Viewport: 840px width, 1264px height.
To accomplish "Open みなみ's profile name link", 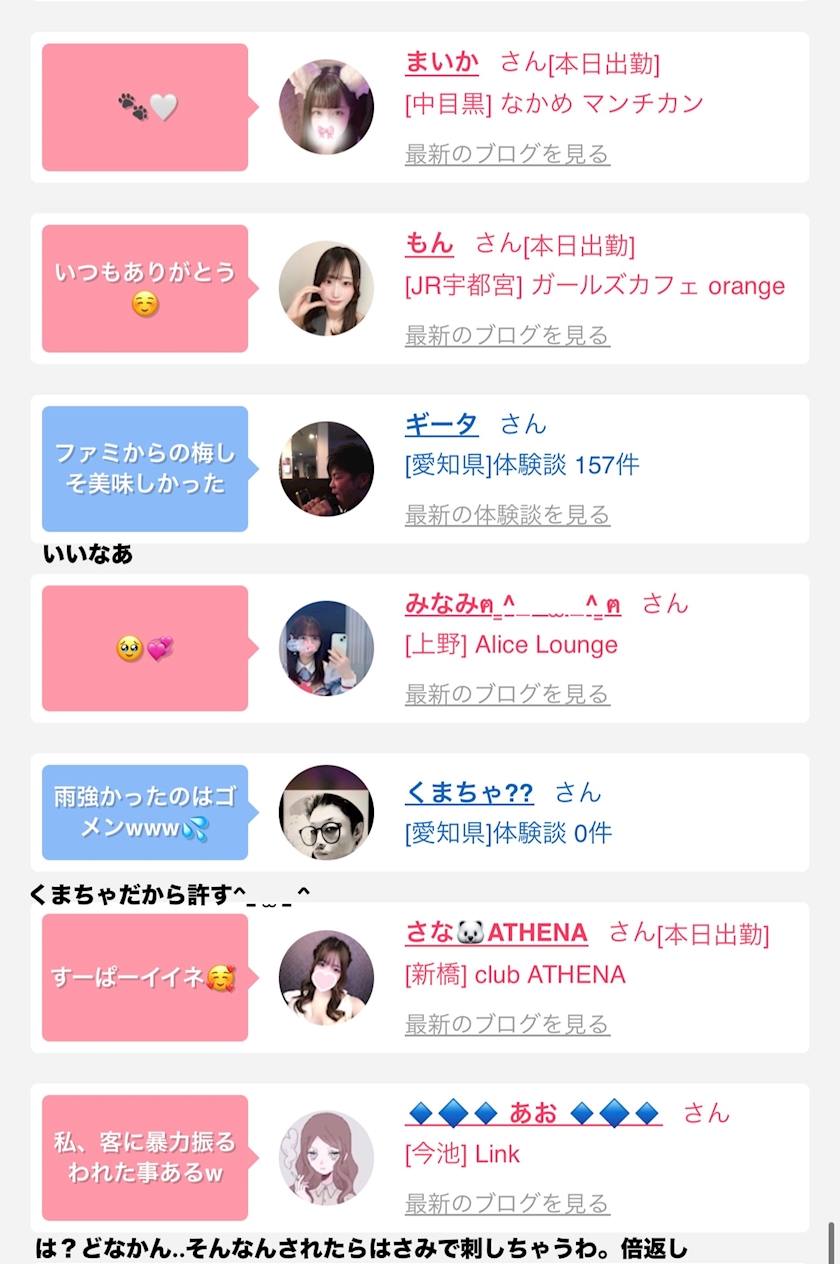I will tap(513, 603).
